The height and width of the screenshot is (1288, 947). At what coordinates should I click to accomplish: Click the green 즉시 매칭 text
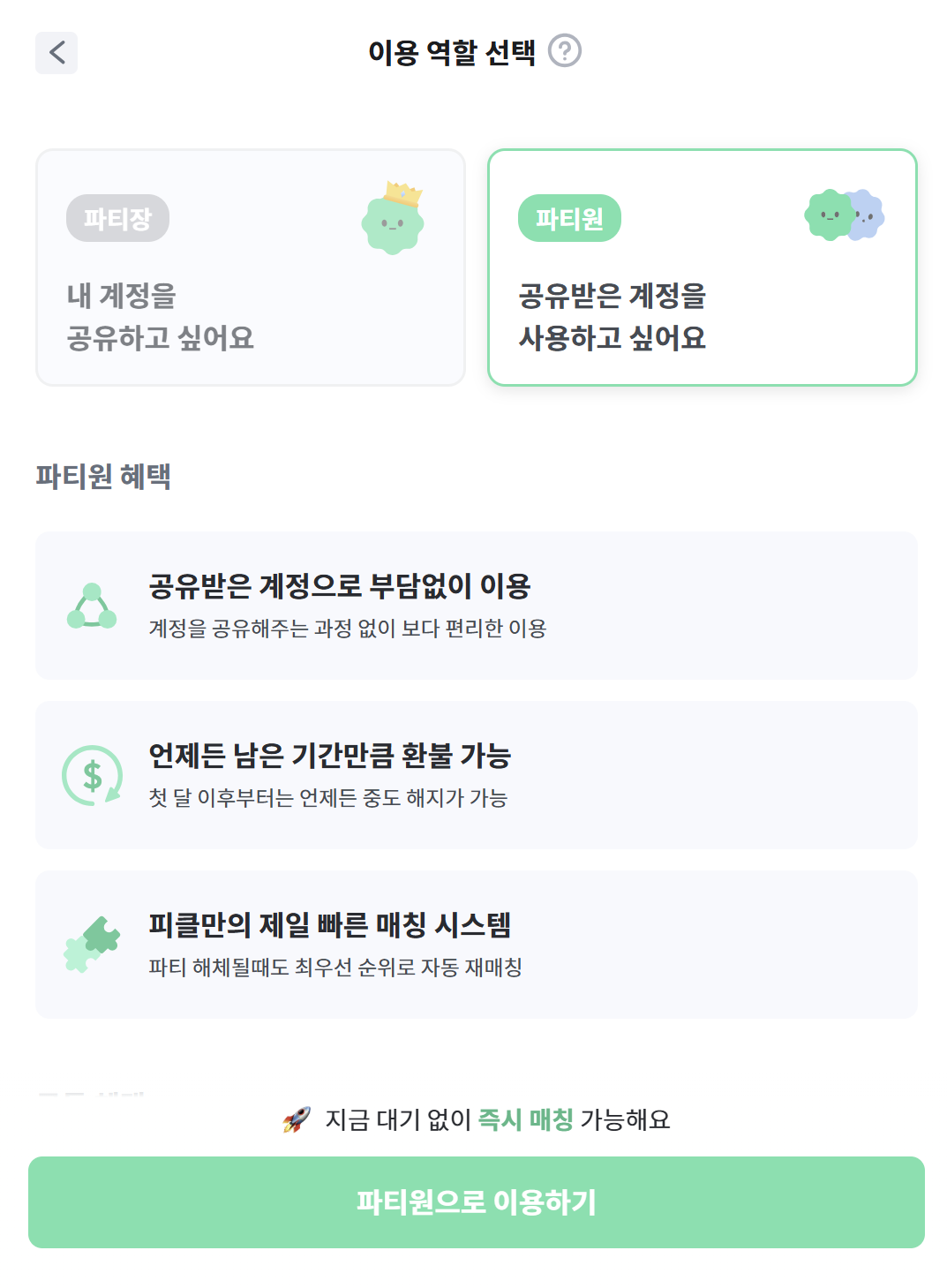tap(527, 1119)
